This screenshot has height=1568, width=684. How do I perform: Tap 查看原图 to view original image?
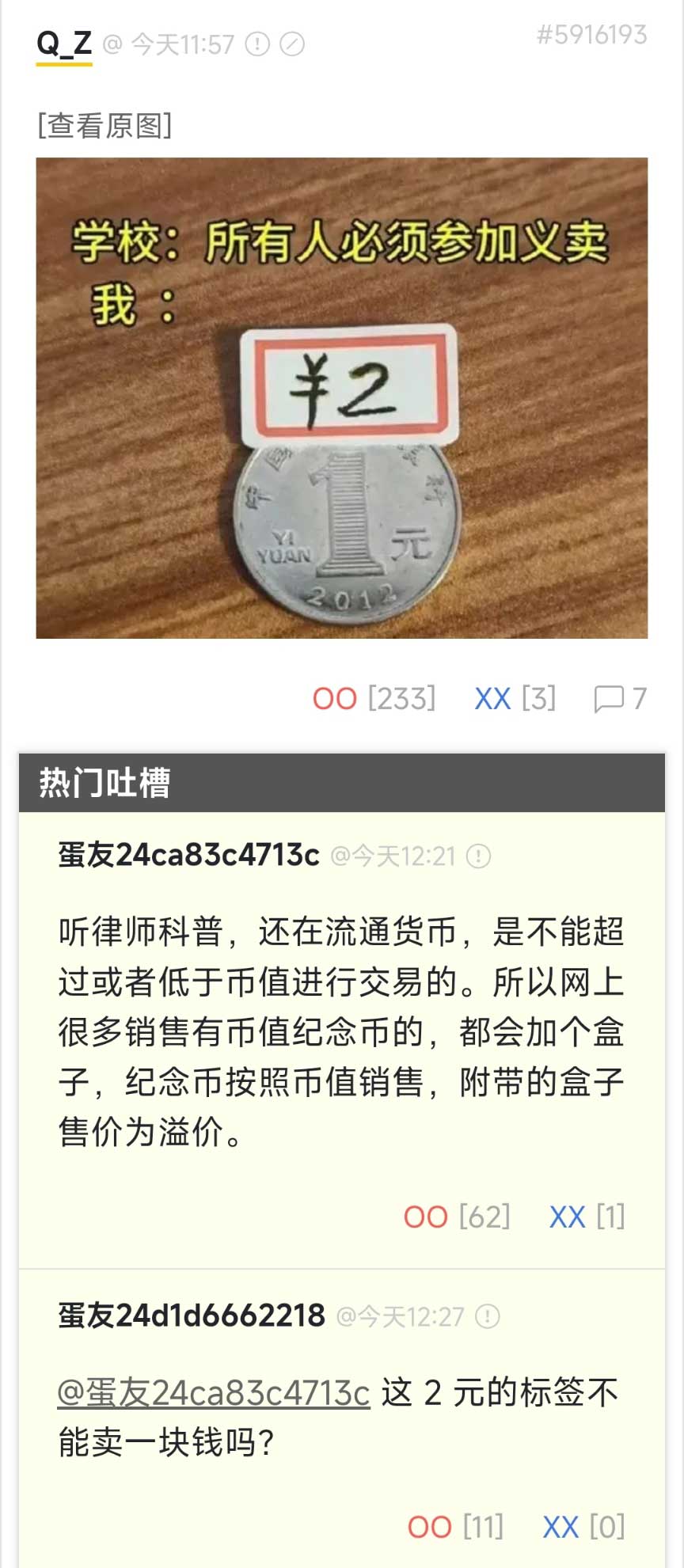pyautogui.click(x=104, y=125)
